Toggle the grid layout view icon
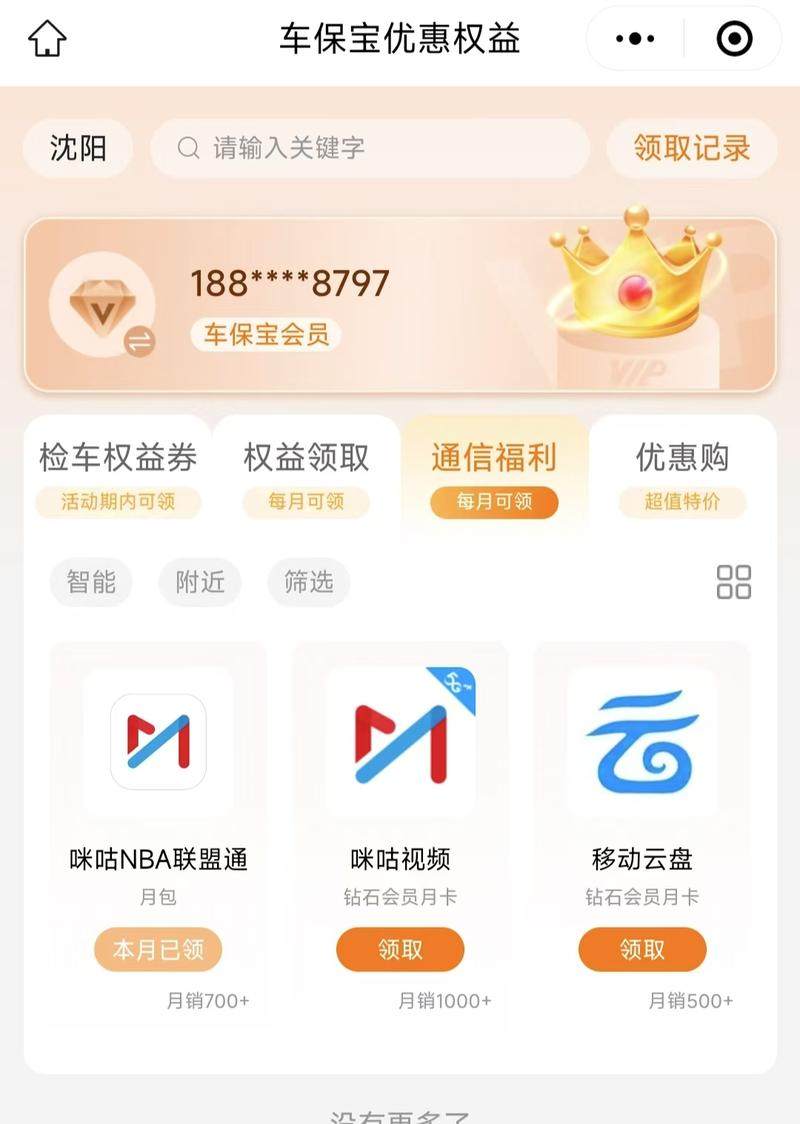Screen dimensions: 800x1124 point(734,582)
